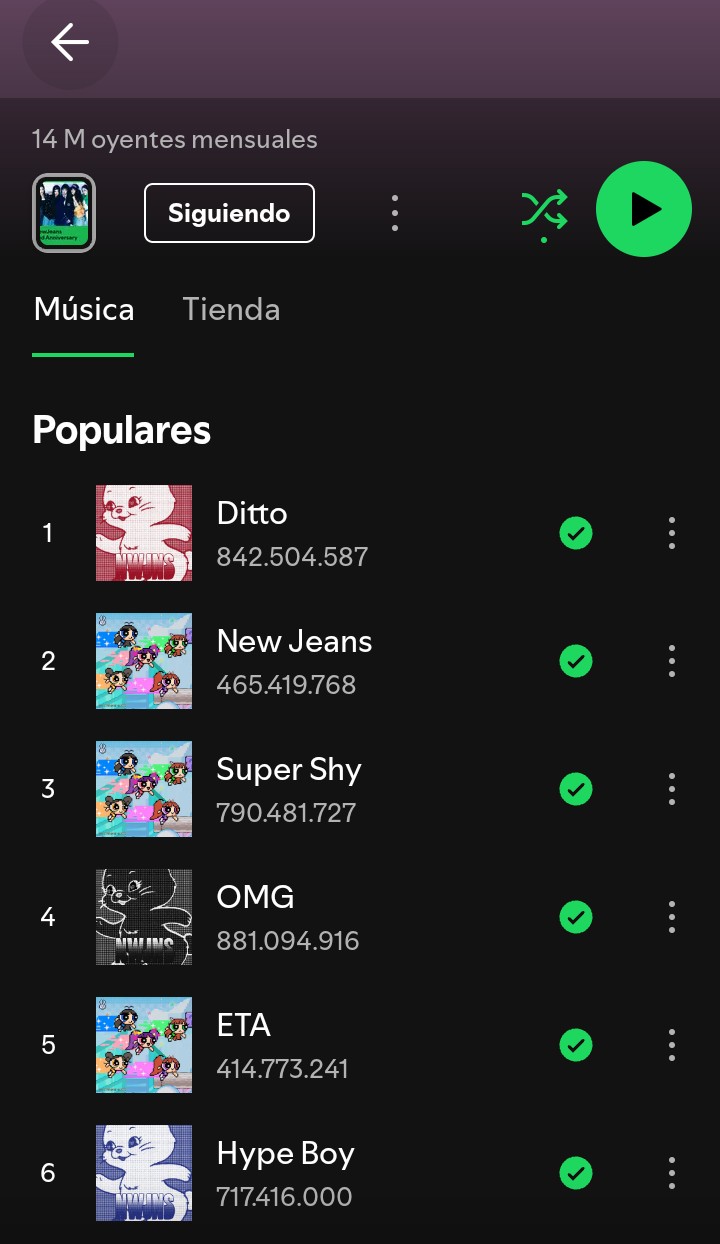
Task: Open more options for Hype Boy
Action: tap(672, 1173)
